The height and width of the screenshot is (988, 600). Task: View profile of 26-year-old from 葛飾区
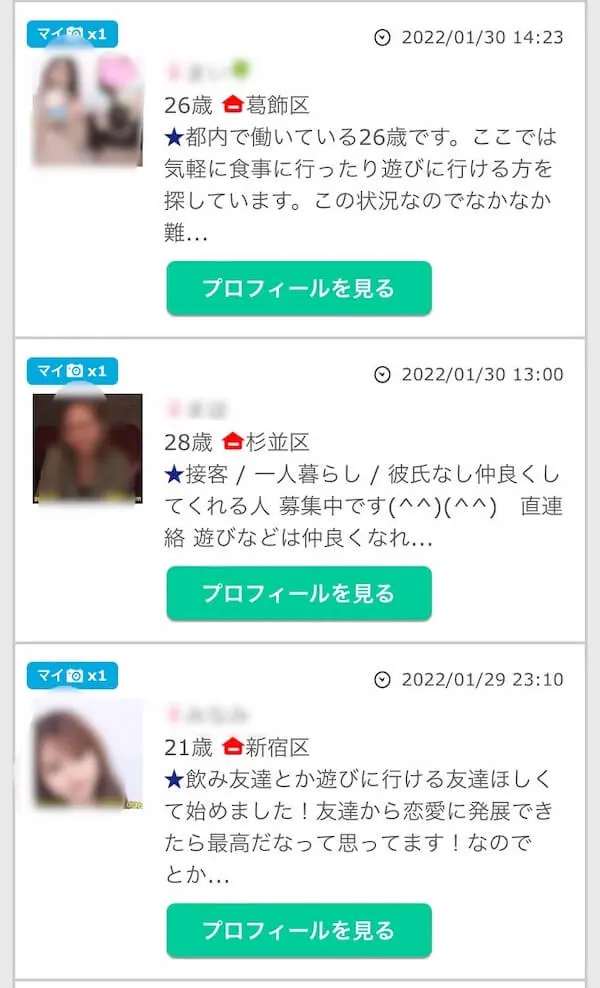click(298, 289)
